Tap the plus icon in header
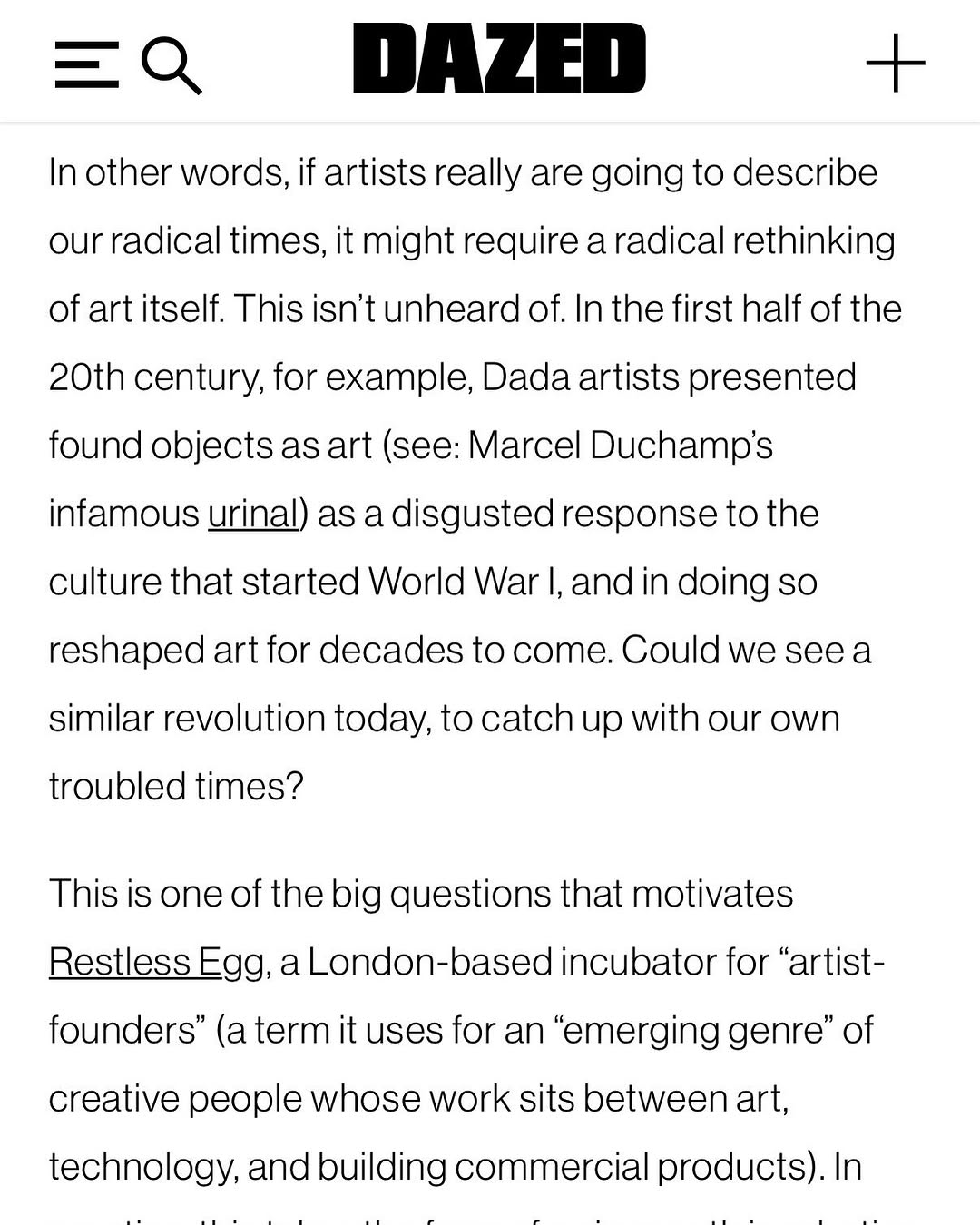 tap(895, 64)
